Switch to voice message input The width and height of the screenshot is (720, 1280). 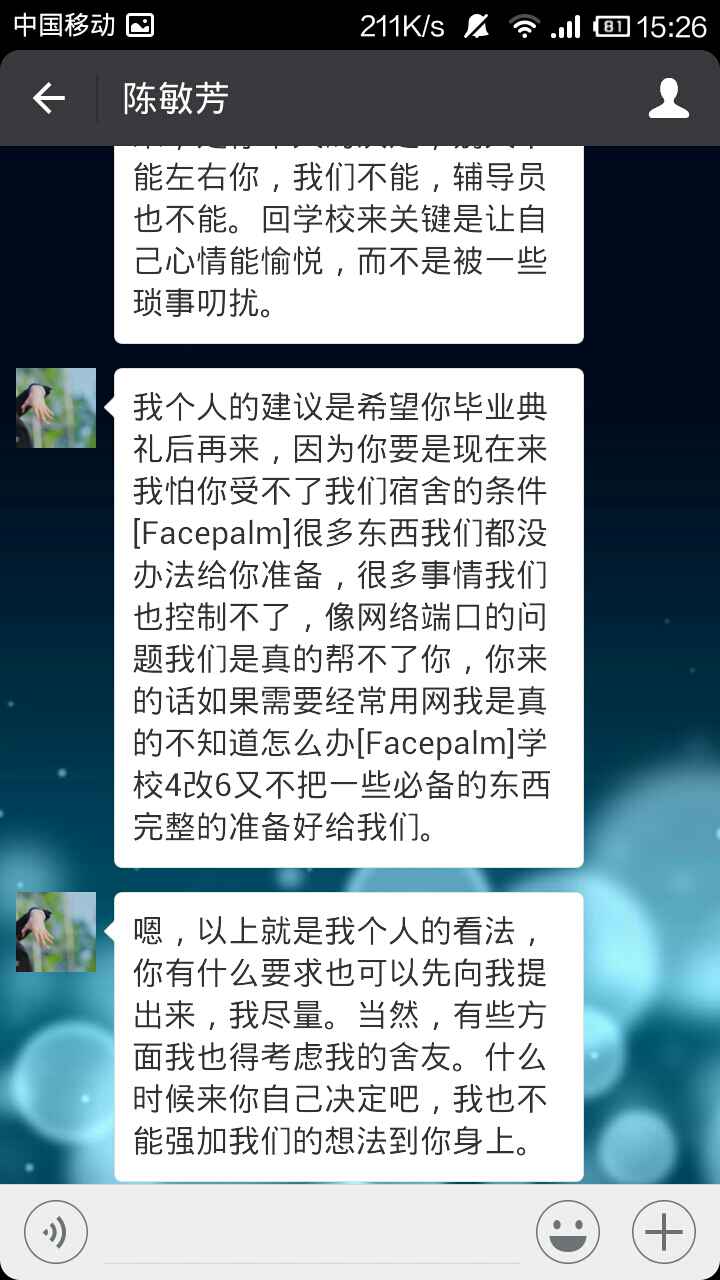(x=56, y=1231)
